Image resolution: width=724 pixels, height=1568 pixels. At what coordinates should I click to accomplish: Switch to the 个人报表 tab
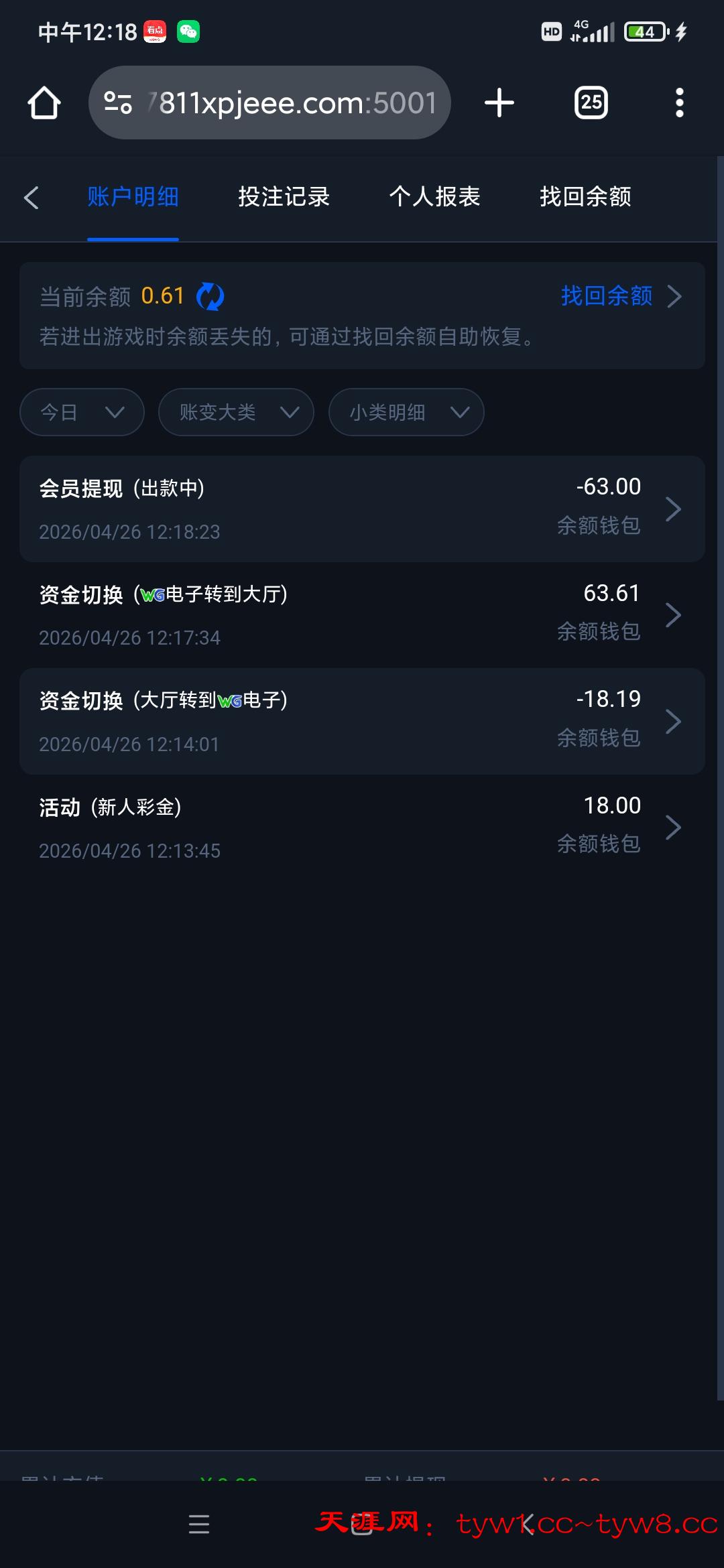pos(434,197)
